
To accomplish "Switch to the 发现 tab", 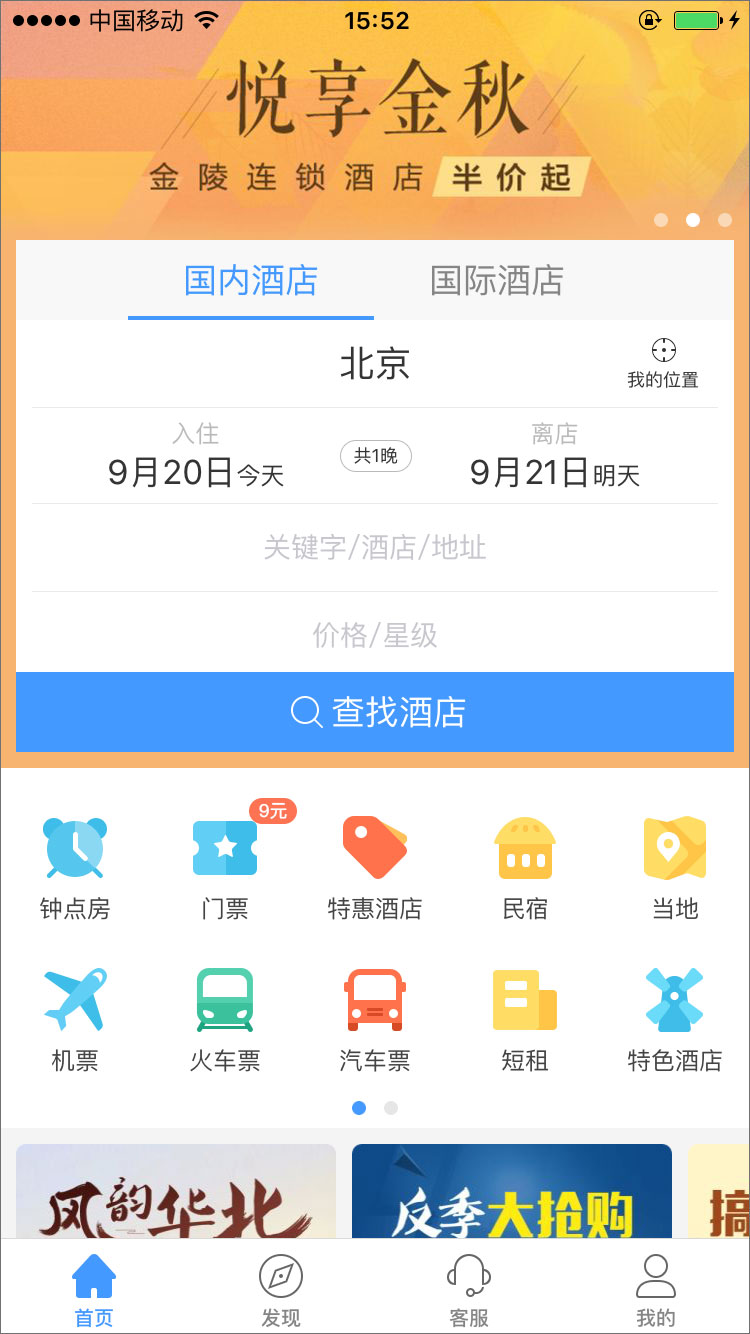I will click(x=281, y=1290).
